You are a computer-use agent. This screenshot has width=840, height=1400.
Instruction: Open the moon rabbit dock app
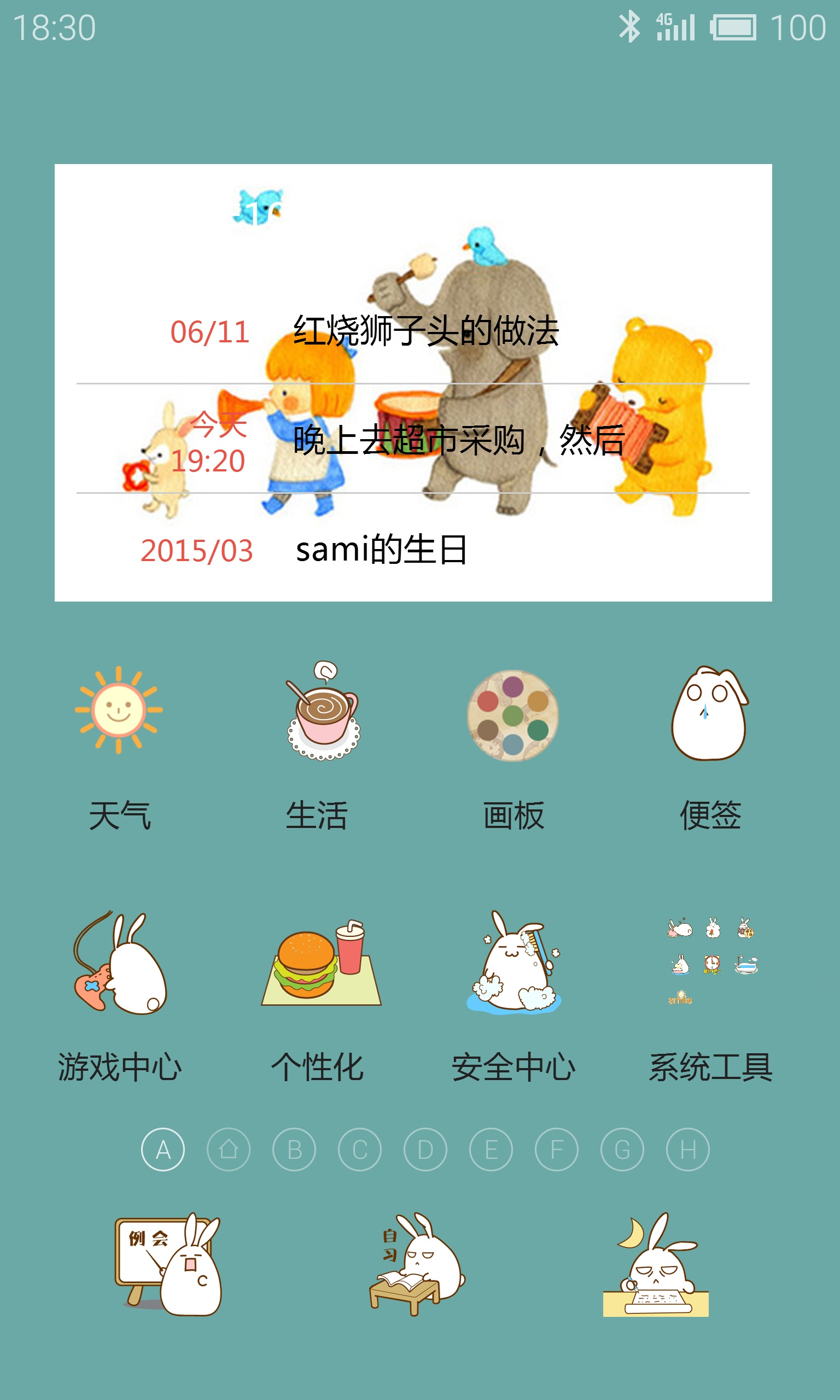point(656,1264)
